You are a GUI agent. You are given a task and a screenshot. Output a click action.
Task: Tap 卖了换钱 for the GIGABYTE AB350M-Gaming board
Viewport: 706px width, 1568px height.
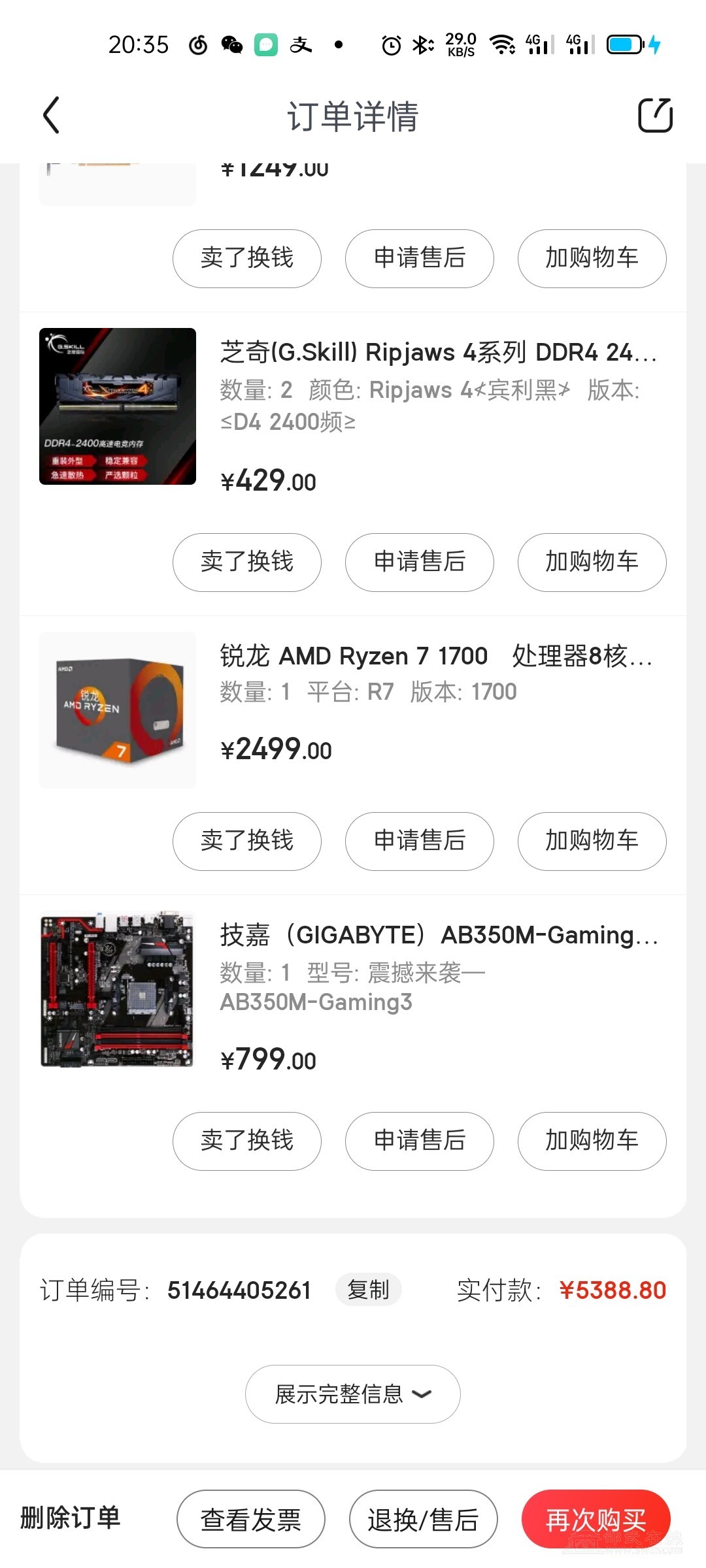click(247, 1141)
